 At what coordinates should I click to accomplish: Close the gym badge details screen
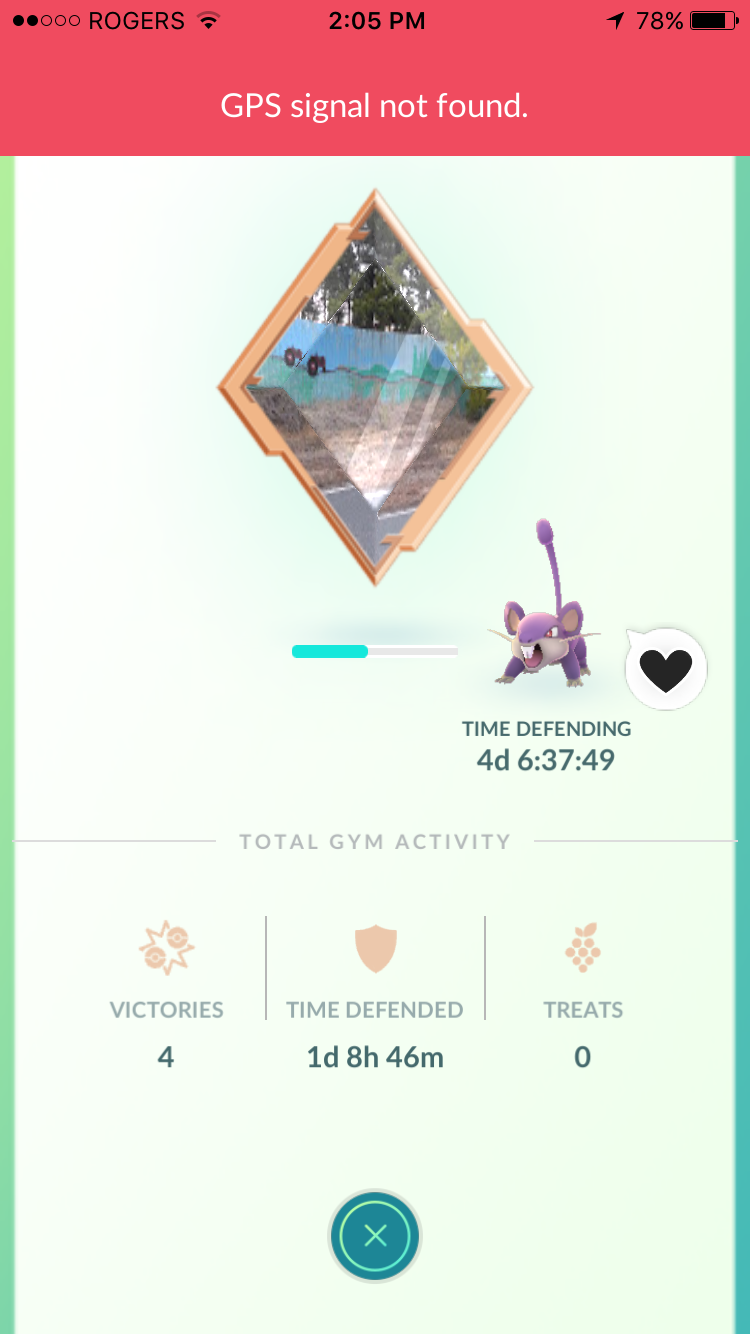point(375,1236)
